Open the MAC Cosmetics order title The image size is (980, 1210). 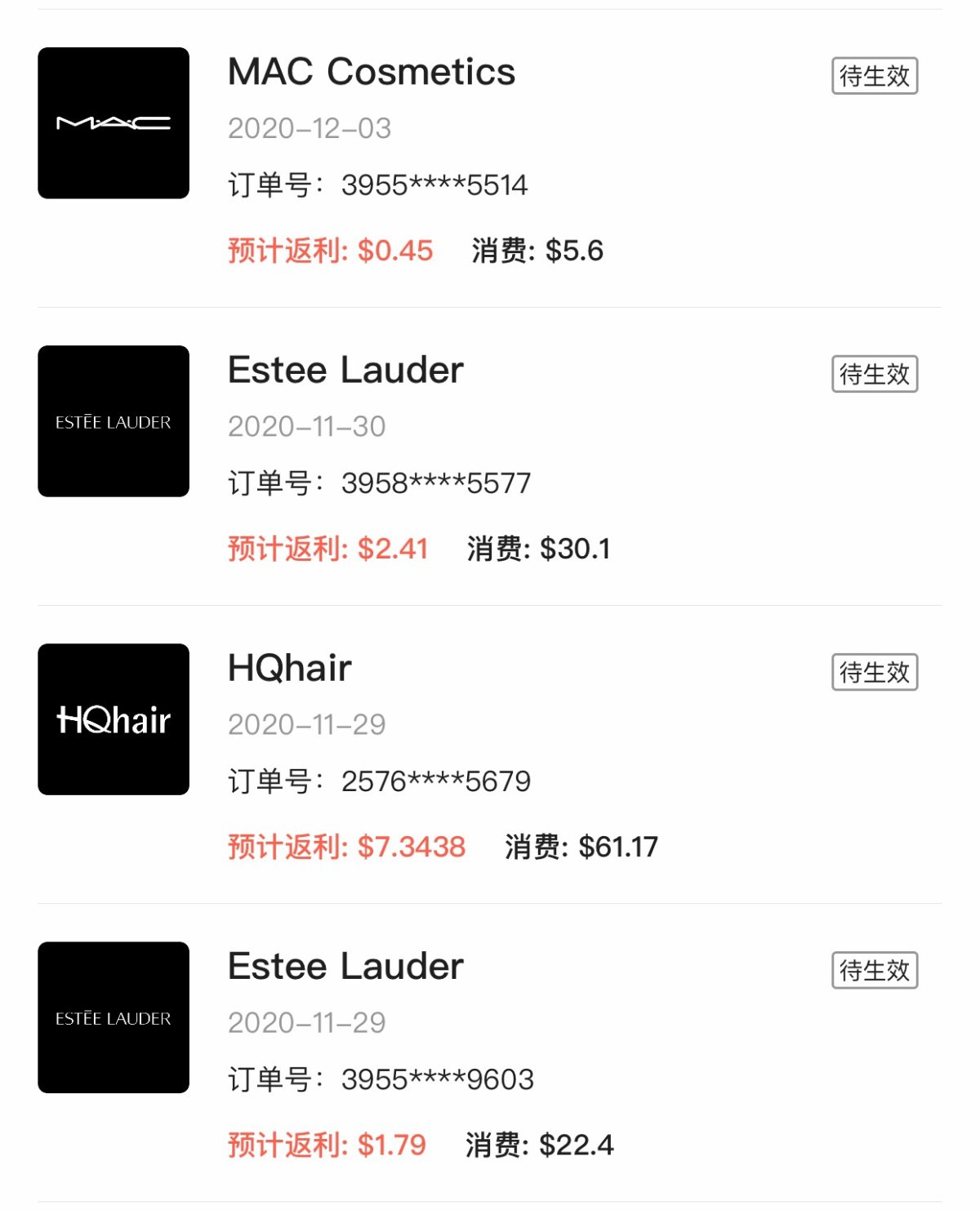[x=372, y=73]
